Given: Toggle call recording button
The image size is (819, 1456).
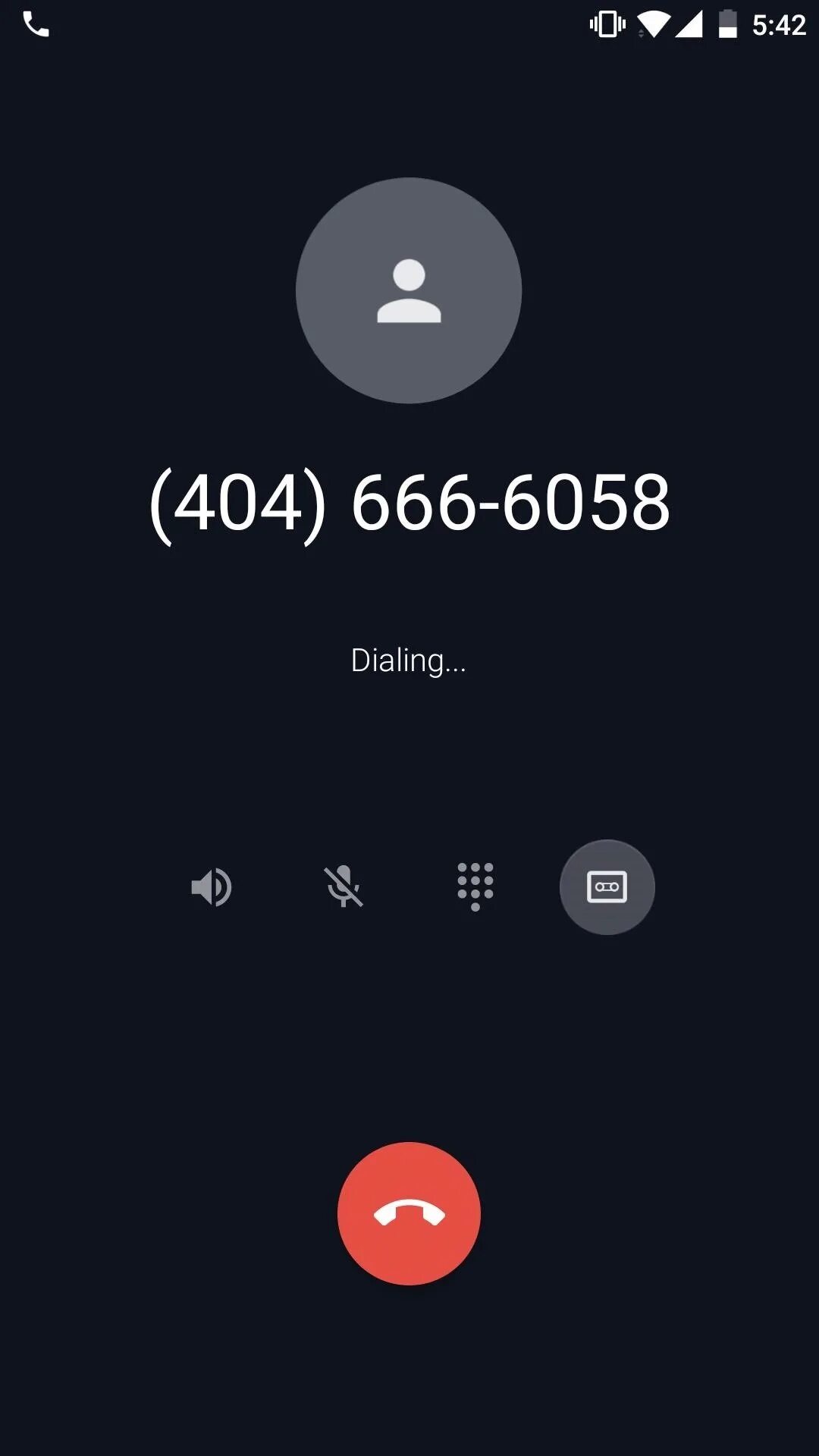Looking at the screenshot, I should click(607, 886).
